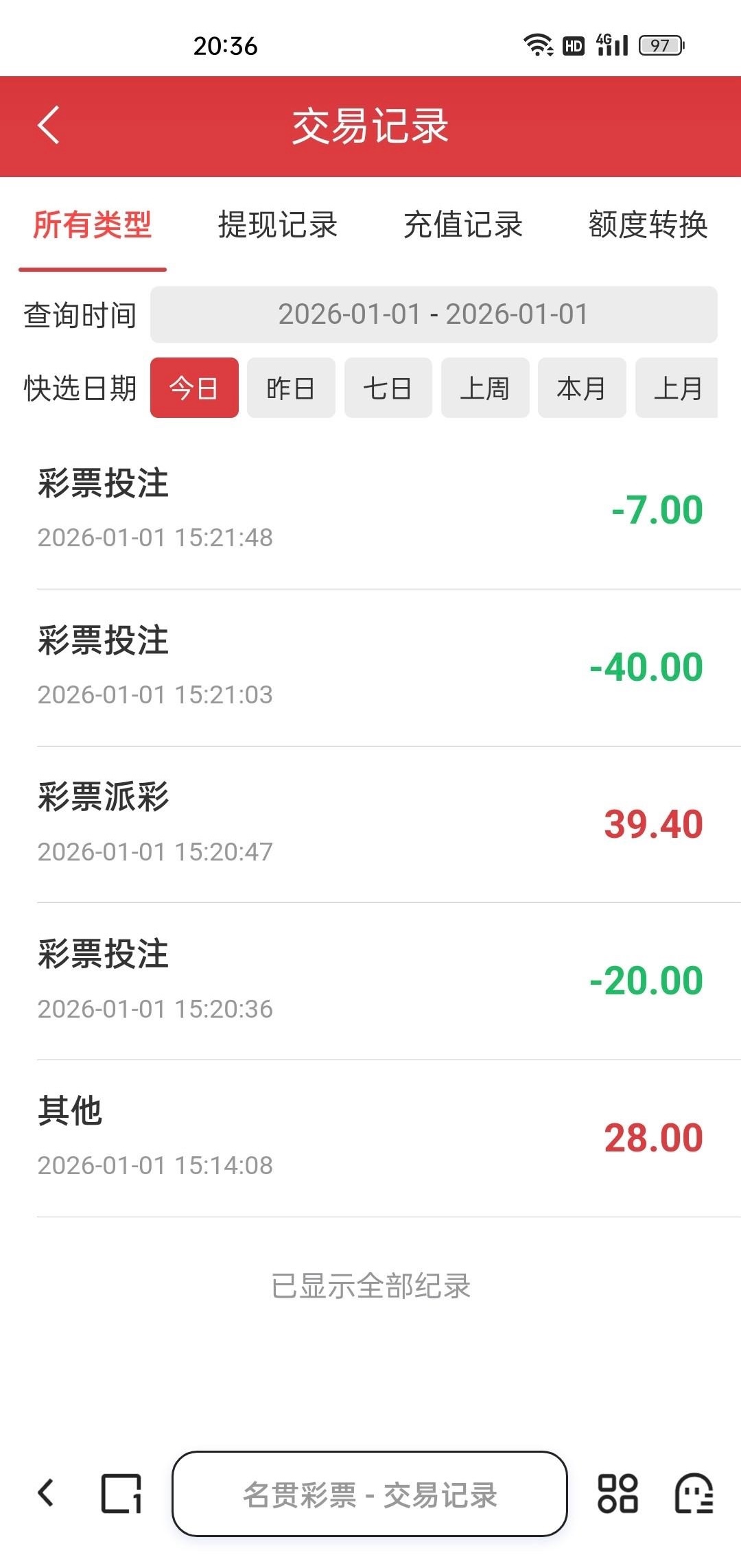741x1568 pixels.
Task: Open the 其他 record of 28.00
Action: [x=370, y=1138]
